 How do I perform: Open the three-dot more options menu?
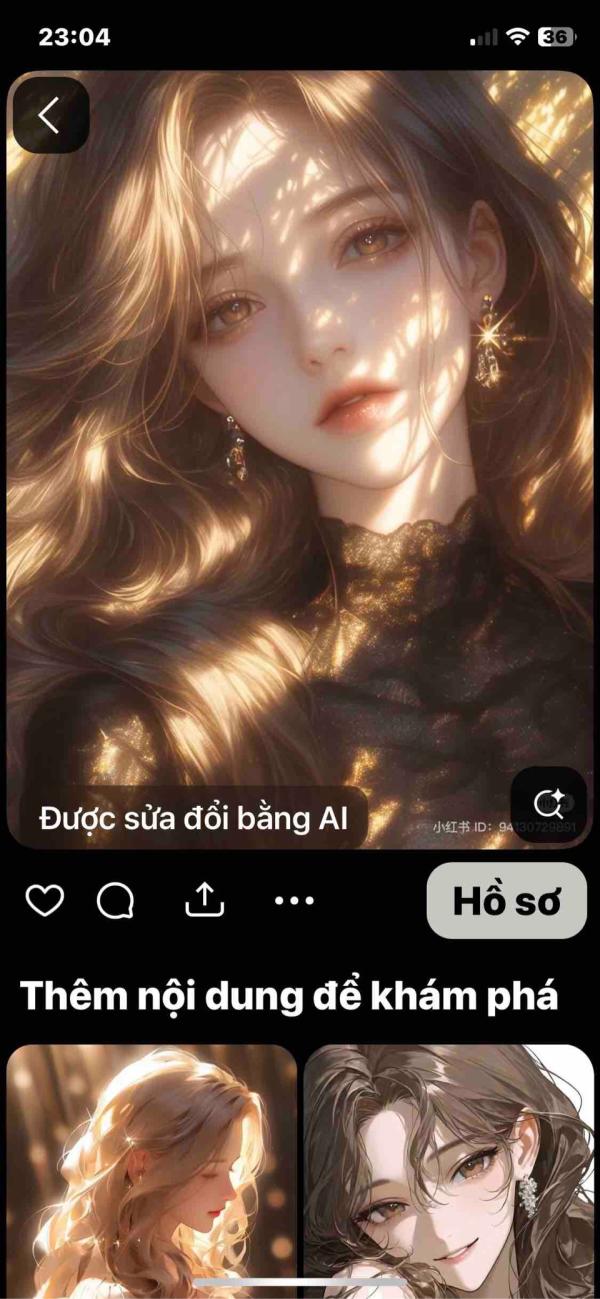pyautogui.click(x=293, y=901)
